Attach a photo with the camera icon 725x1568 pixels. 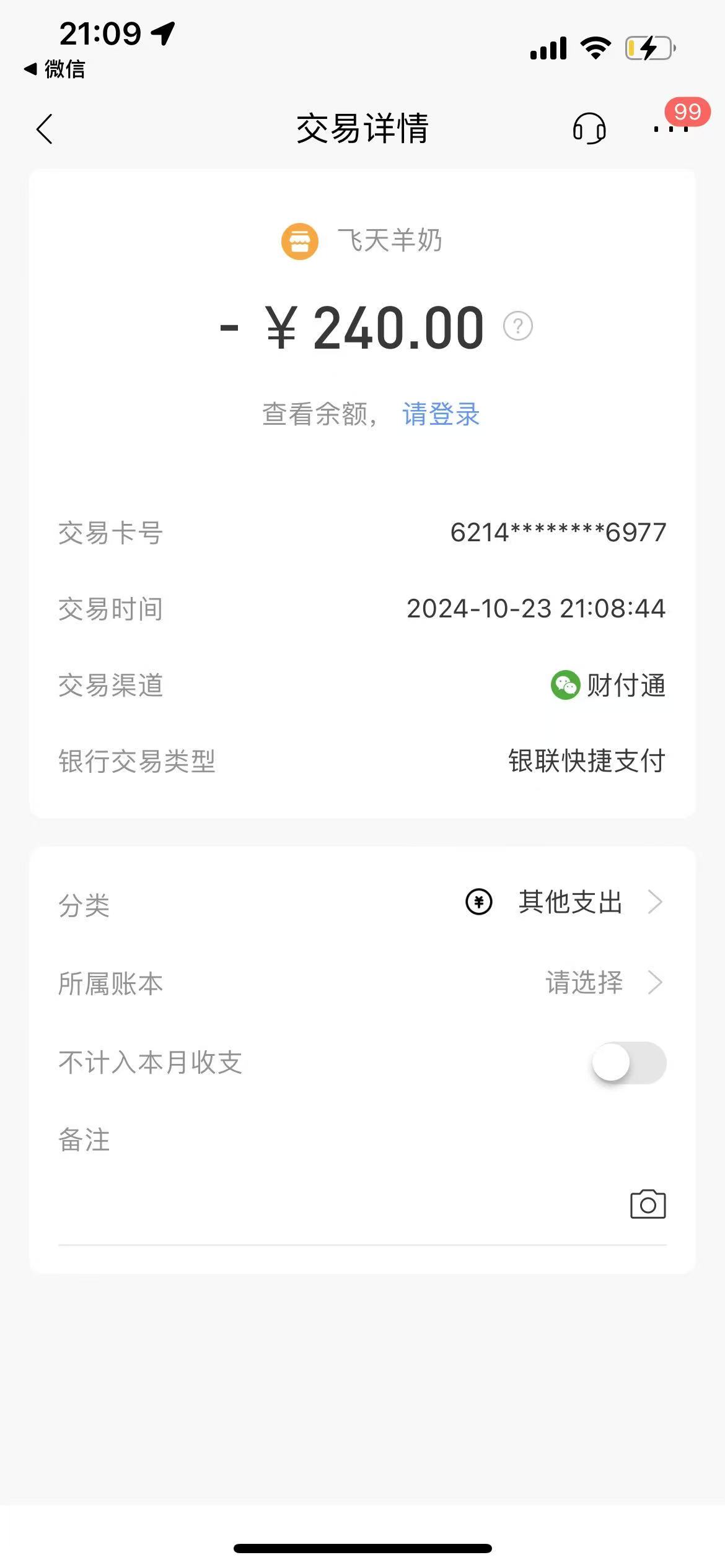click(648, 1204)
